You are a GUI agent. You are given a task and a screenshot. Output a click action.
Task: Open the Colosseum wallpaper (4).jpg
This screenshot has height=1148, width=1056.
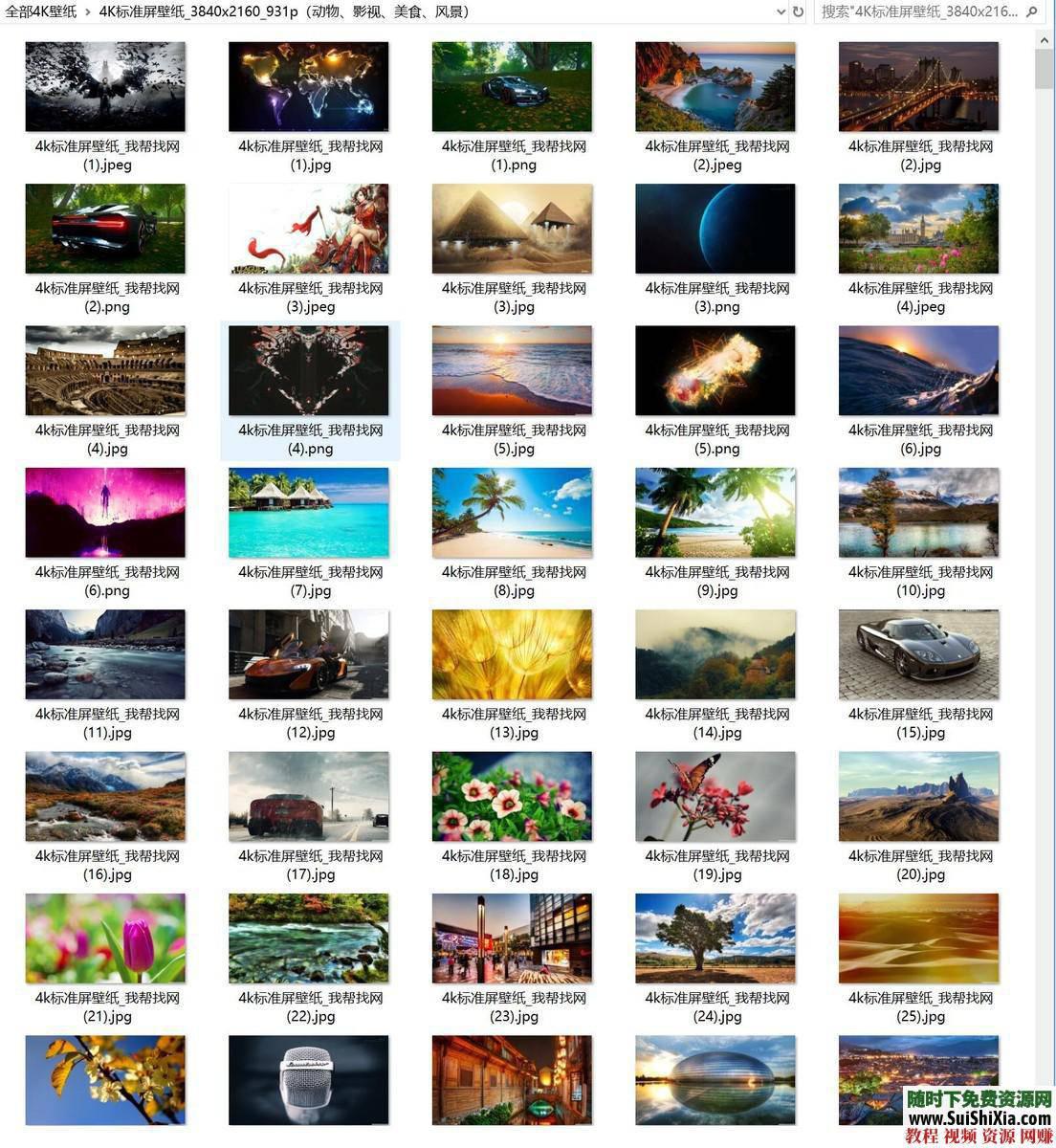(105, 371)
